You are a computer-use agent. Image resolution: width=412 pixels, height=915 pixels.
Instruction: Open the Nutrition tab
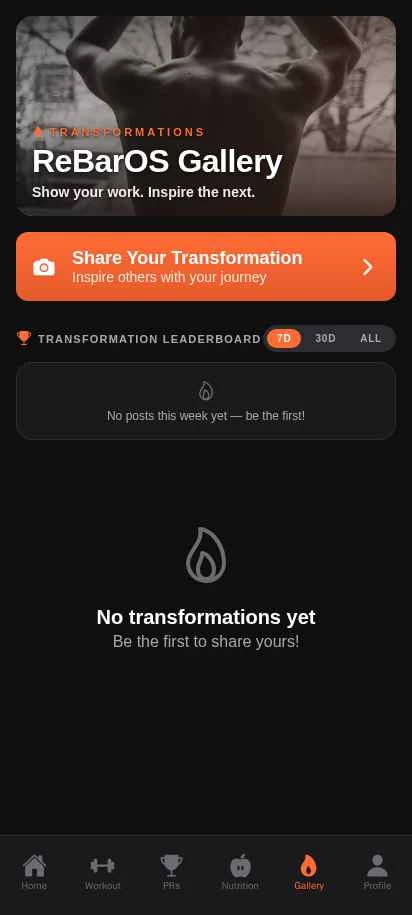(240, 873)
